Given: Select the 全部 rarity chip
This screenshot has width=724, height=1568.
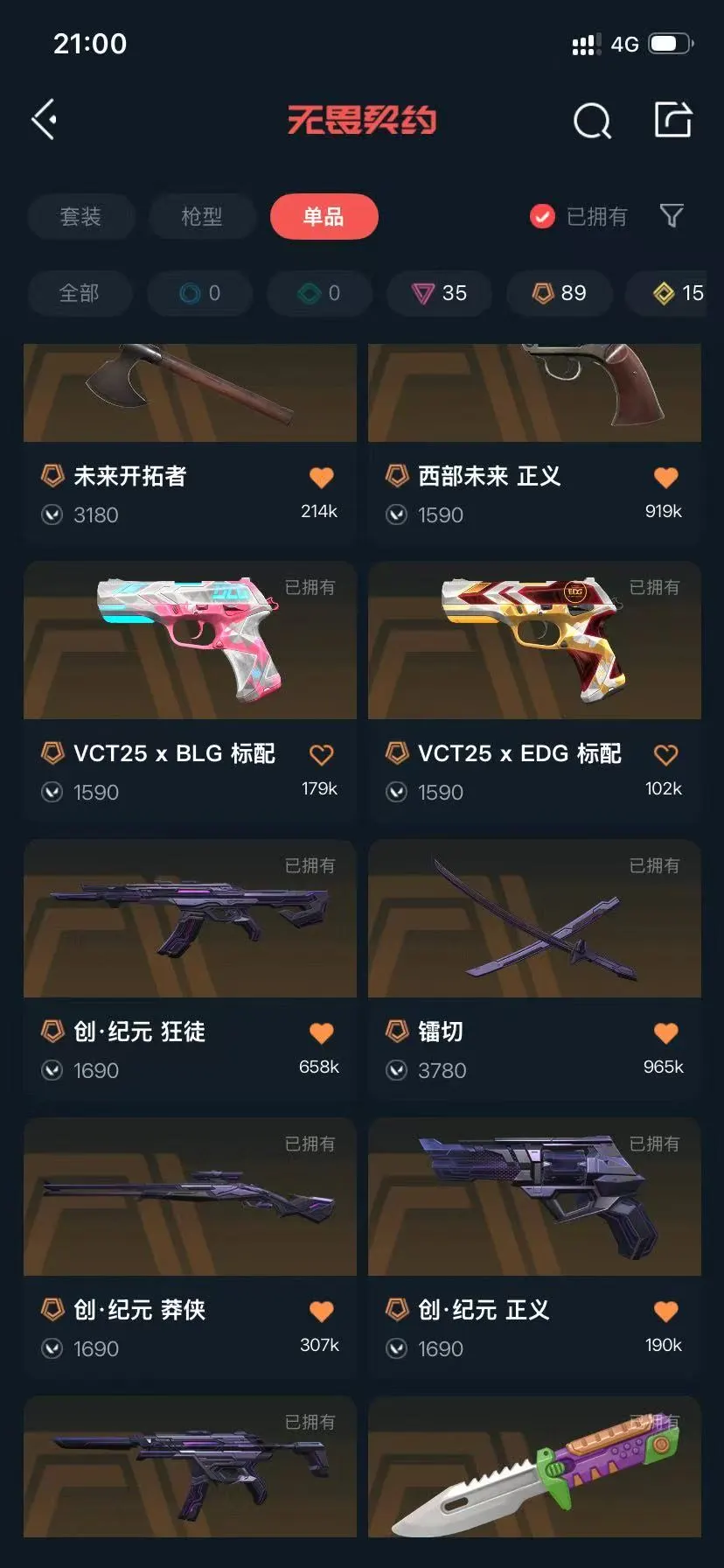Looking at the screenshot, I should pyautogui.click(x=80, y=293).
